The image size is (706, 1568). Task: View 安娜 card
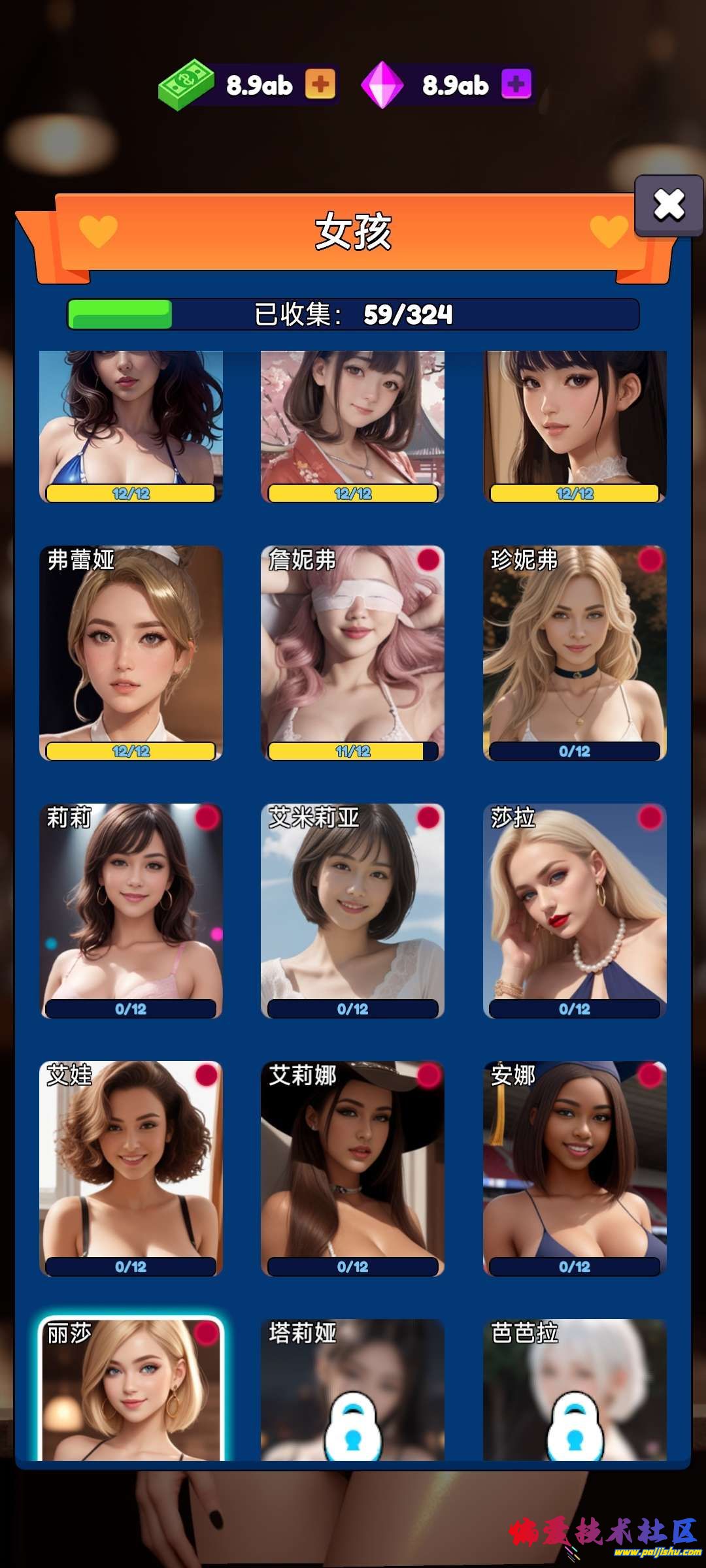click(x=575, y=1168)
